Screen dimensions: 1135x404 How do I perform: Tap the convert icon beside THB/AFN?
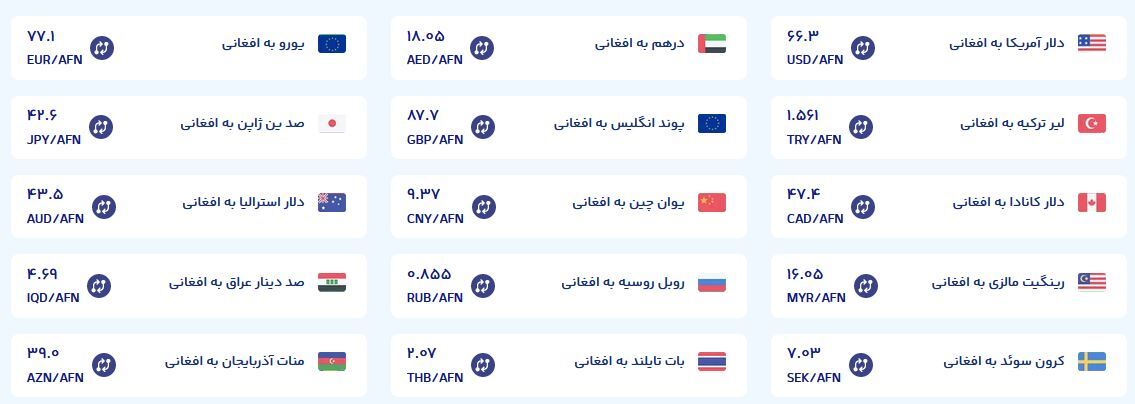pos(482,365)
